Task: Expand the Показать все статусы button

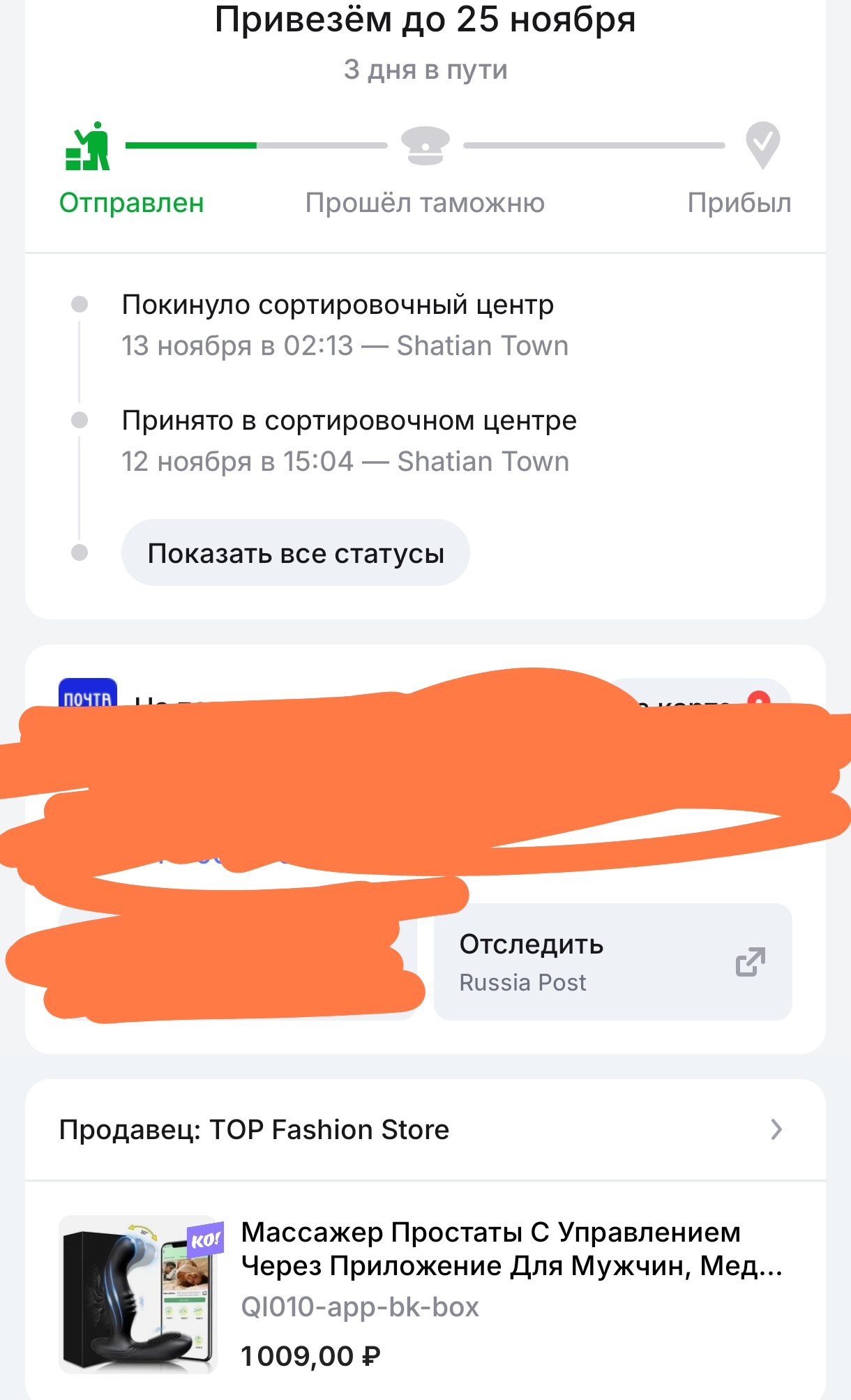Action: coord(295,553)
